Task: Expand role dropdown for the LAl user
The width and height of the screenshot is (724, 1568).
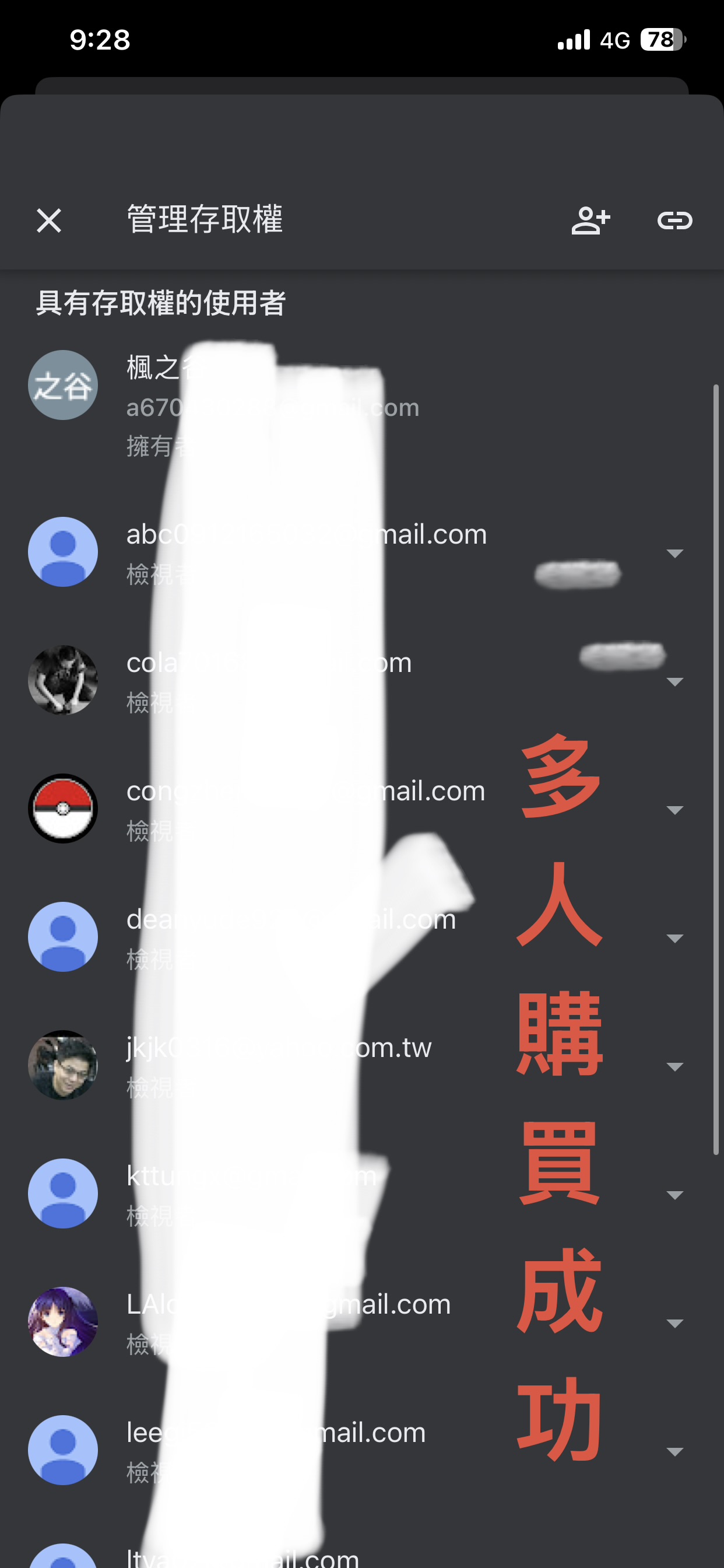Action: [x=674, y=1324]
